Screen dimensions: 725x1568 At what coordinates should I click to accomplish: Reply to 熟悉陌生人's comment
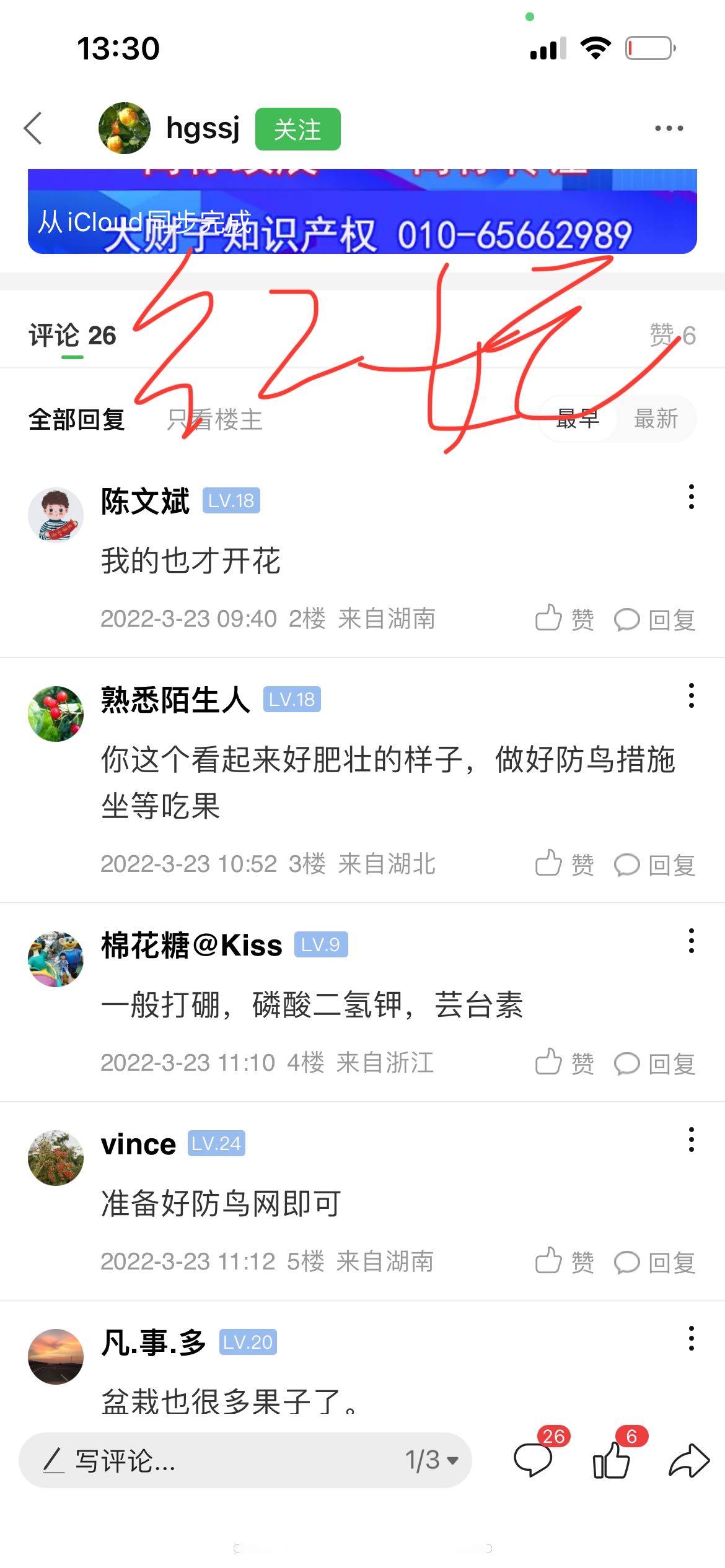point(655,865)
